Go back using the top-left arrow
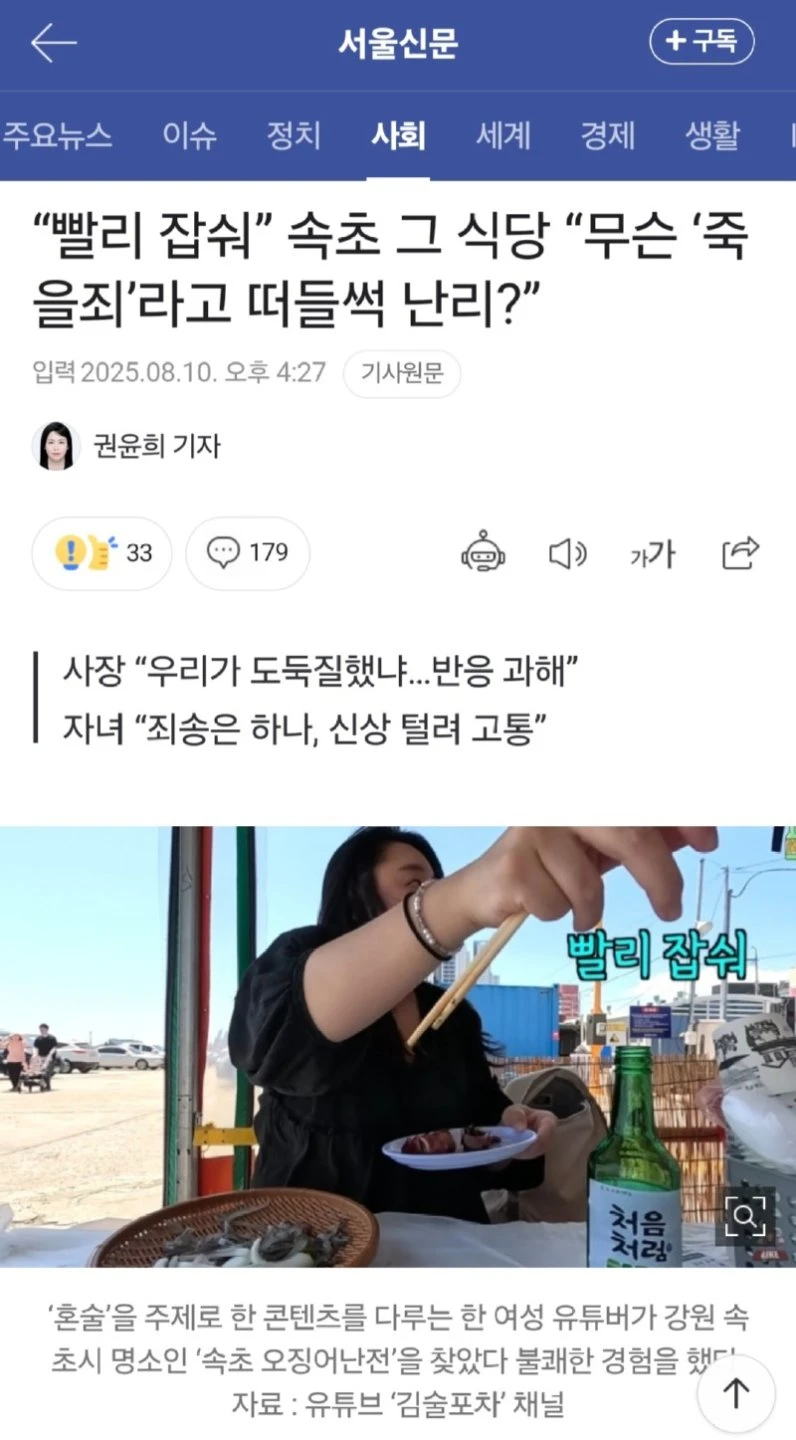The image size is (796, 1440). point(53,43)
